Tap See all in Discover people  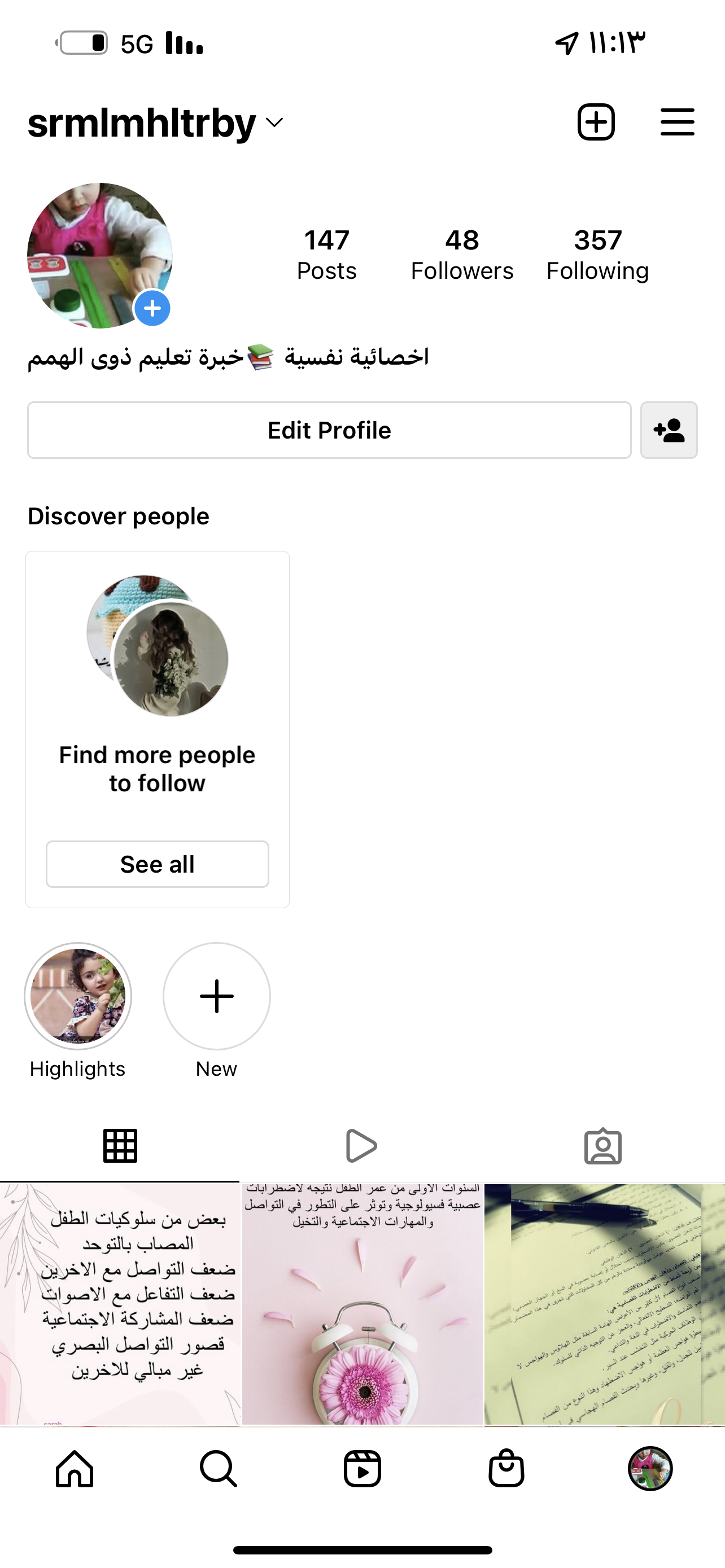157,864
